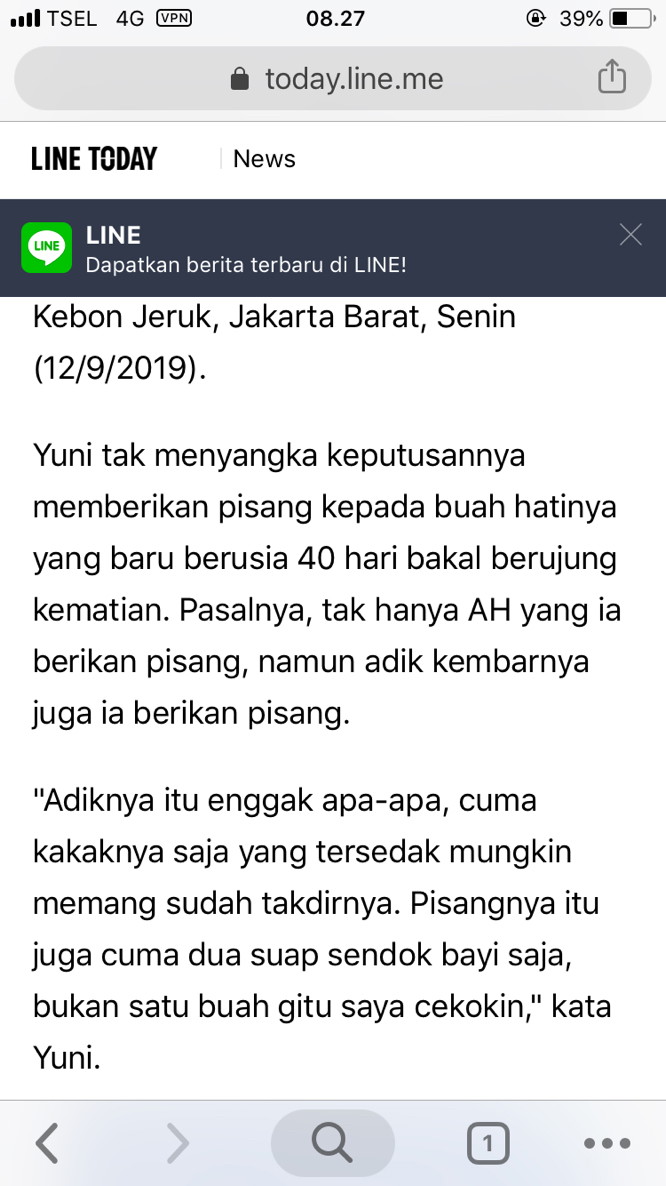Go back to previous page
Screen dimensions: 666x1186
coord(47,1143)
